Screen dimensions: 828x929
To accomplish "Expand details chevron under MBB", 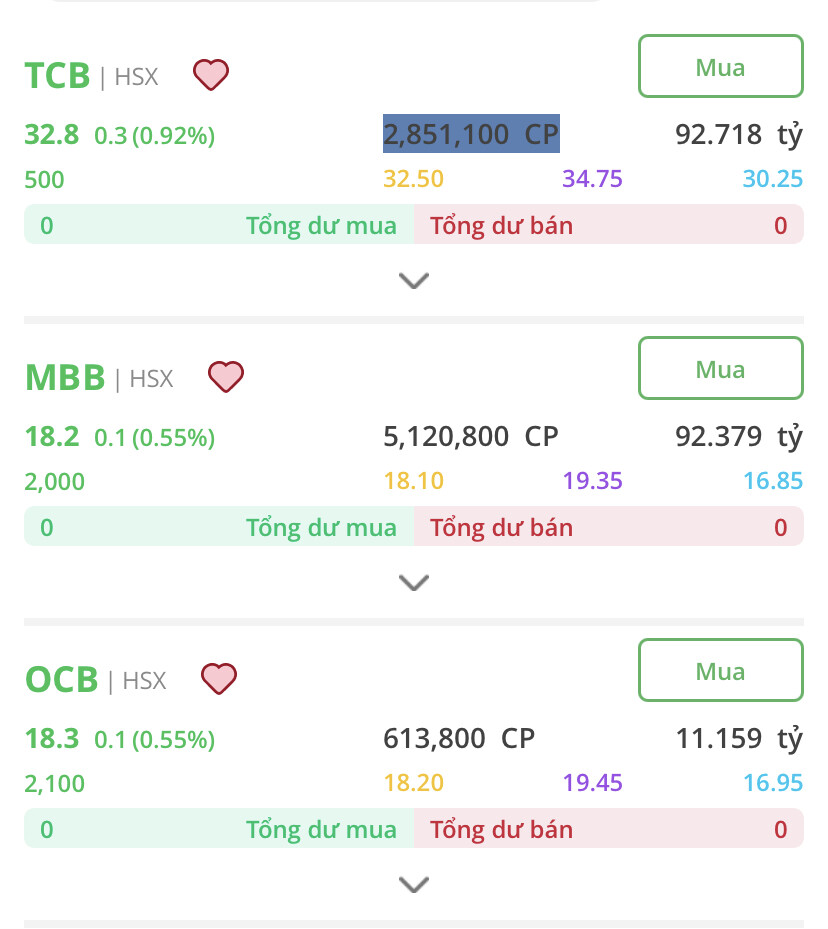I will tap(413, 582).
